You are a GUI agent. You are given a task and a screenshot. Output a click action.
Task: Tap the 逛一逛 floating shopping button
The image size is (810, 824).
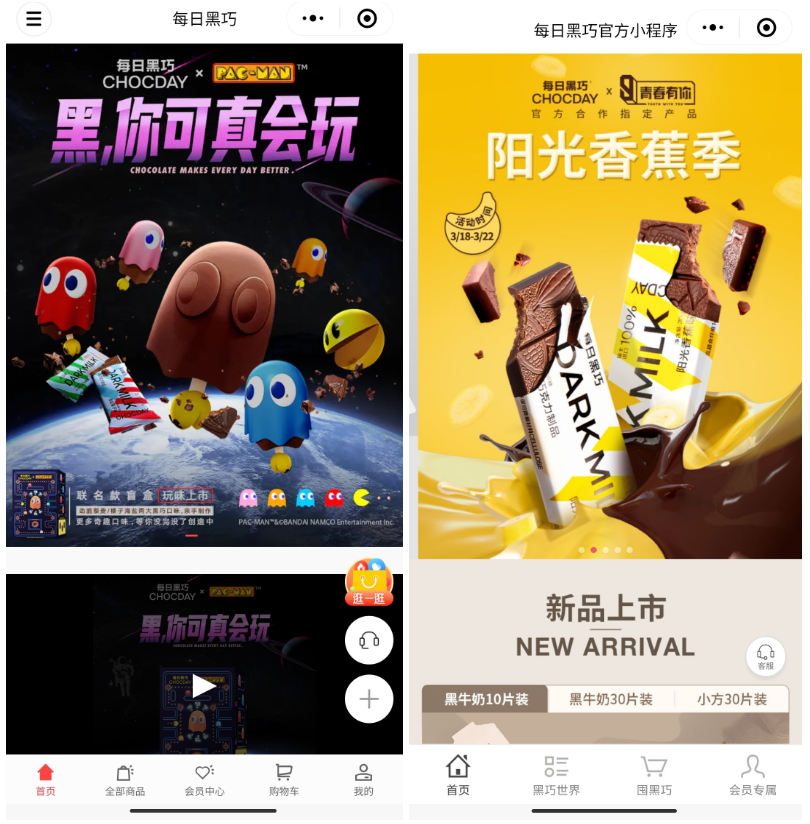click(x=368, y=583)
